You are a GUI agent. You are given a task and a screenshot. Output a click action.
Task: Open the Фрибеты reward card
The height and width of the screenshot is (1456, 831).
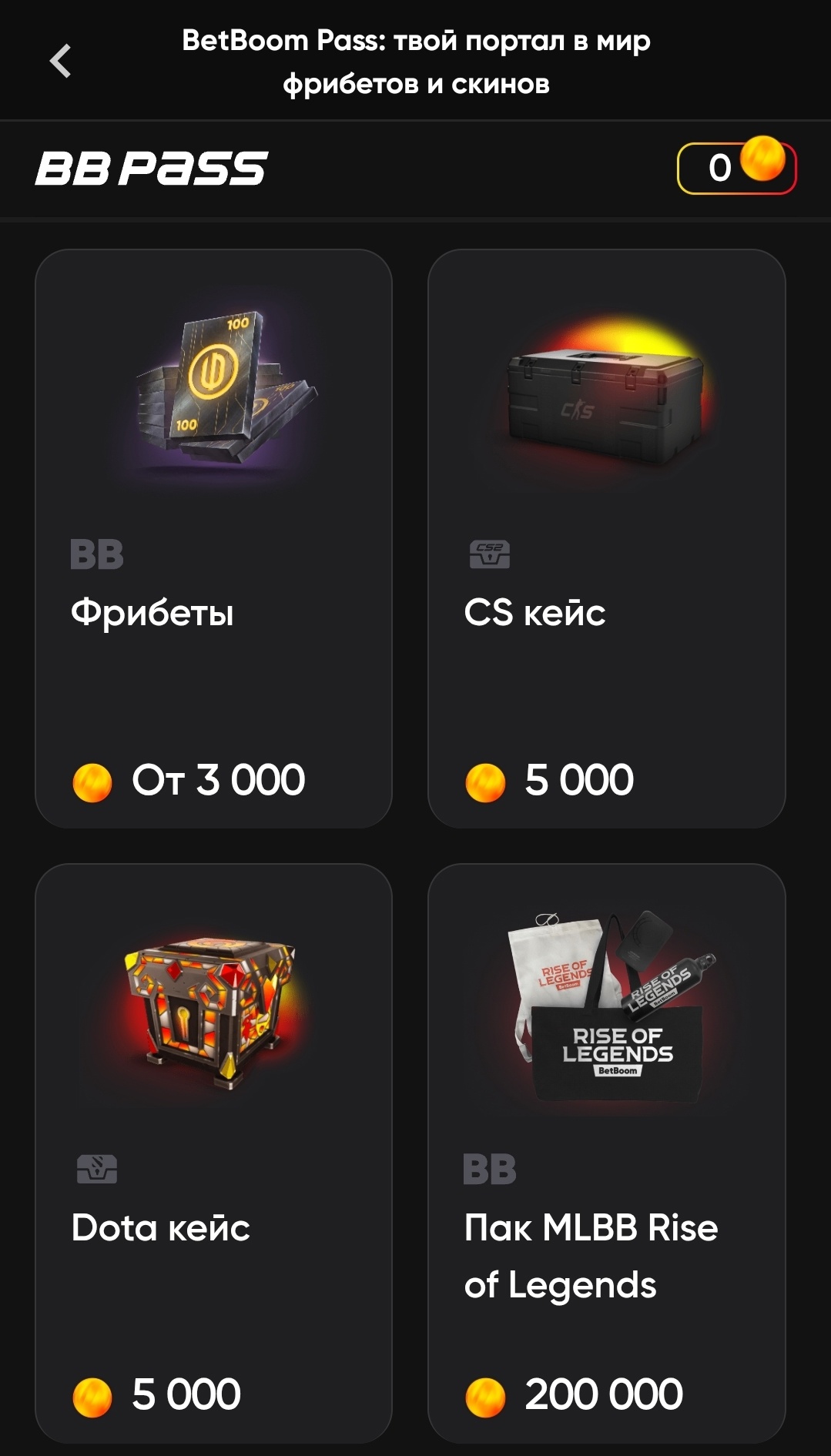coord(213,538)
